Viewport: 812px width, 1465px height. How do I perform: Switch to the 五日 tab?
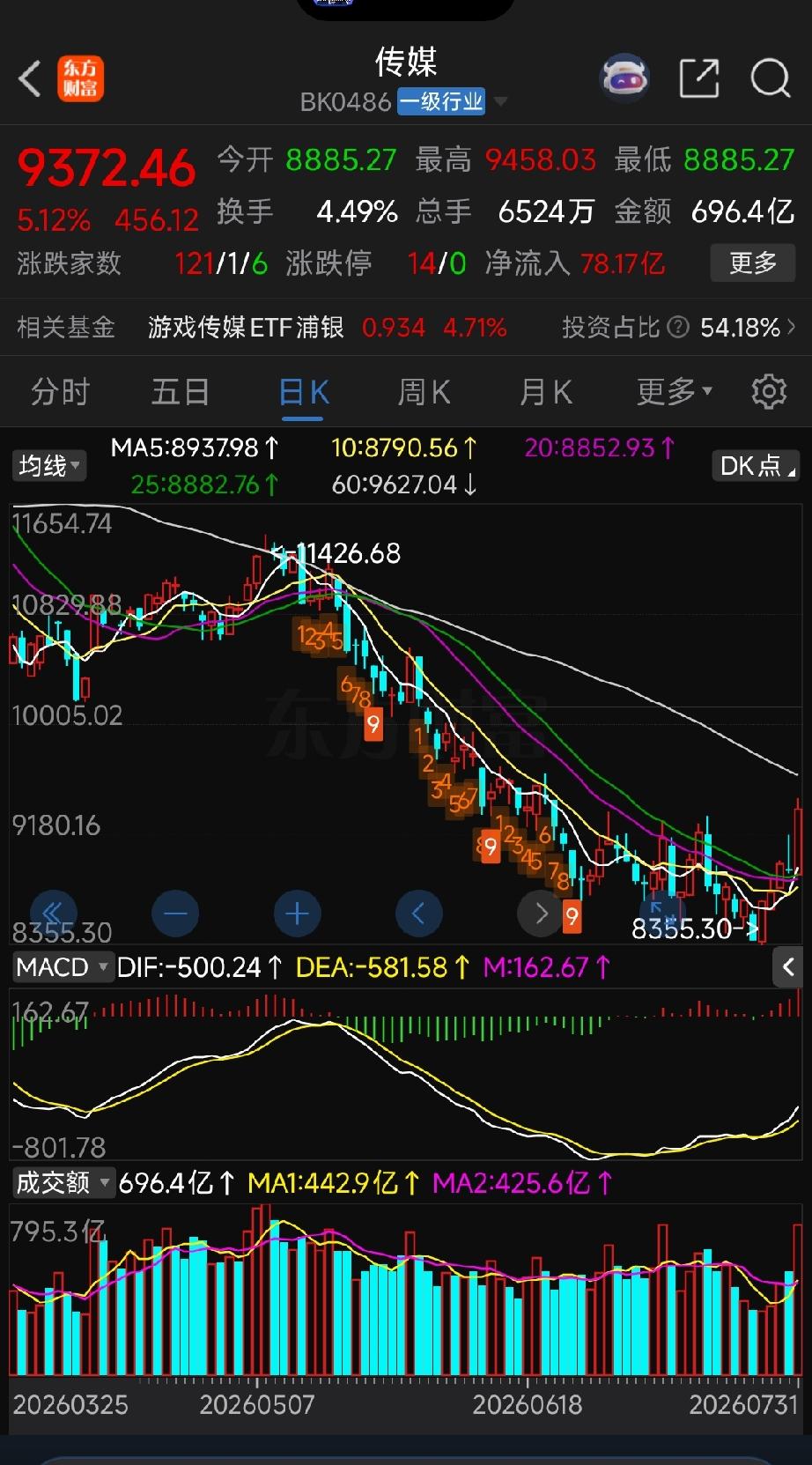pos(181,391)
